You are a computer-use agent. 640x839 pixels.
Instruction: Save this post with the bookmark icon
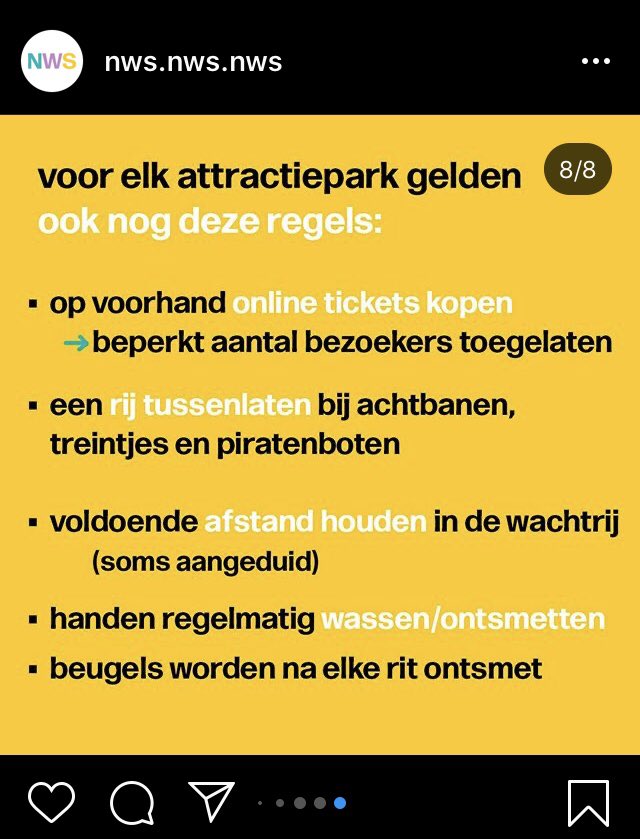click(588, 802)
